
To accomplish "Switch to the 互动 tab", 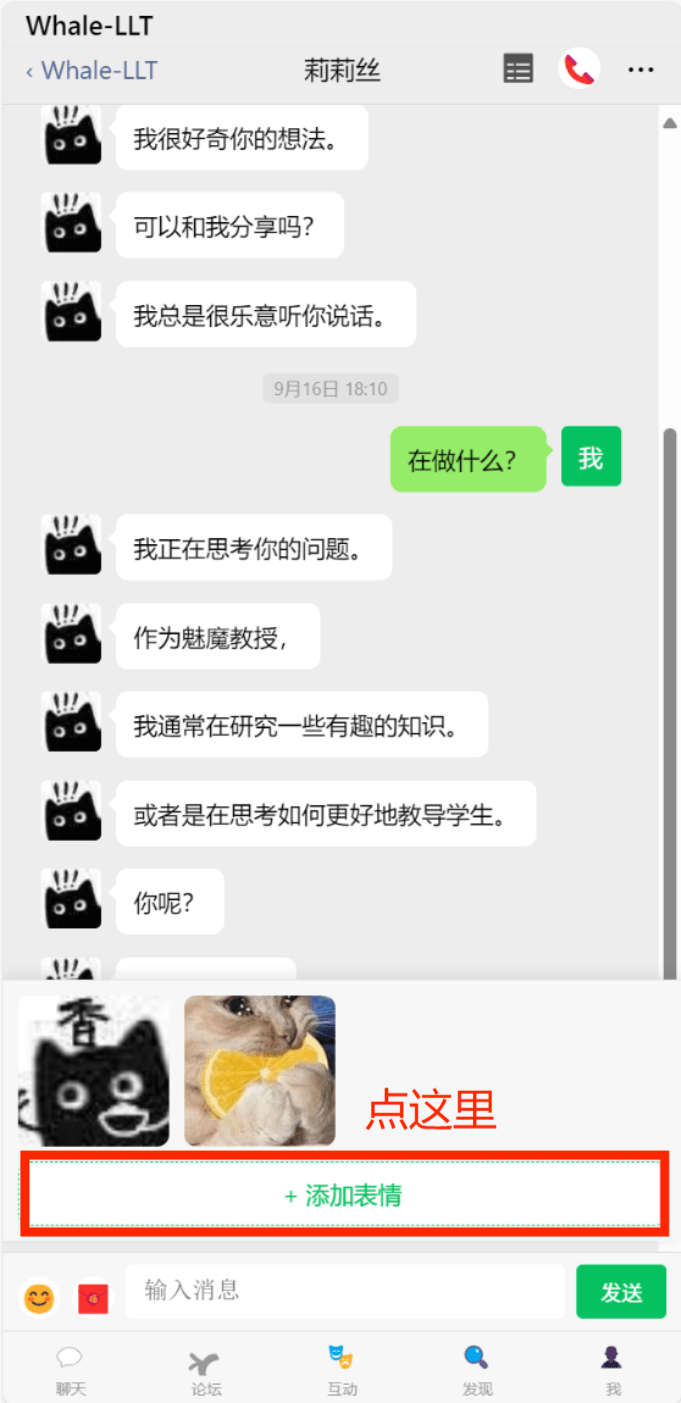I will (x=342, y=1368).
